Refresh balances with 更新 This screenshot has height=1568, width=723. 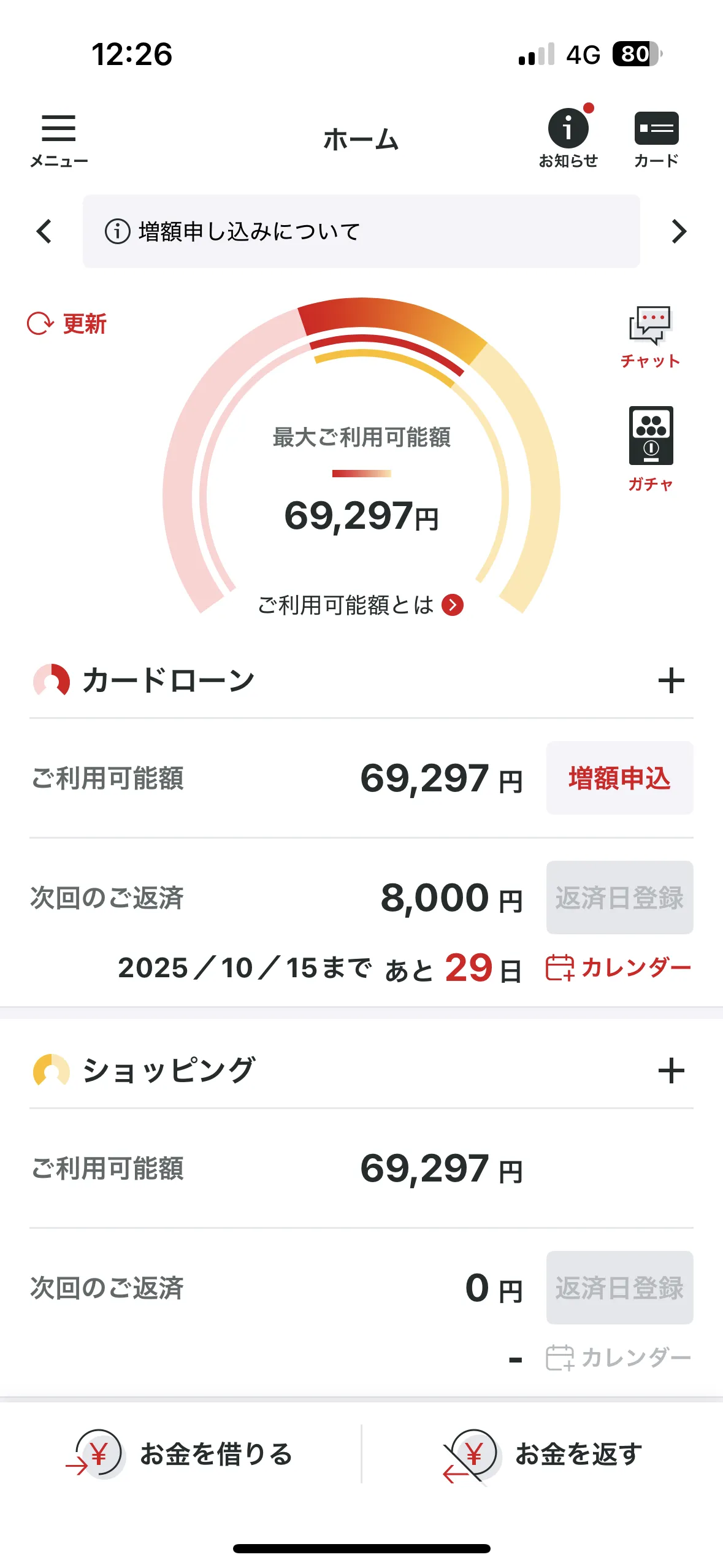pyautogui.click(x=67, y=323)
